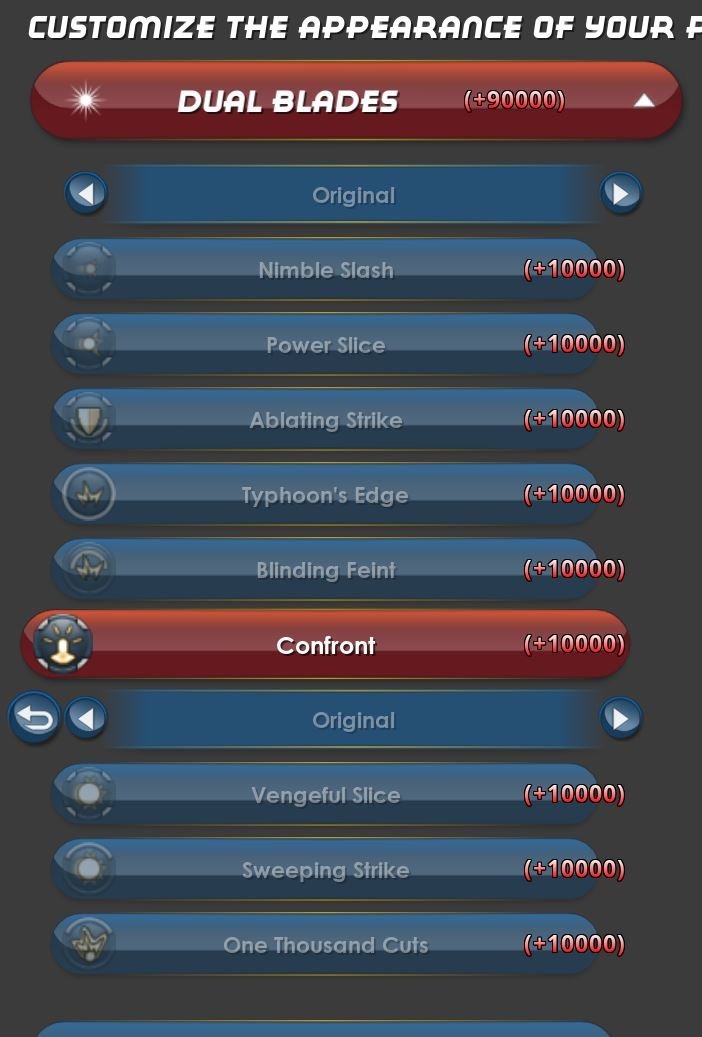The height and width of the screenshot is (1037, 702).
Task: Go to next Confront animation option
Action: click(620, 718)
